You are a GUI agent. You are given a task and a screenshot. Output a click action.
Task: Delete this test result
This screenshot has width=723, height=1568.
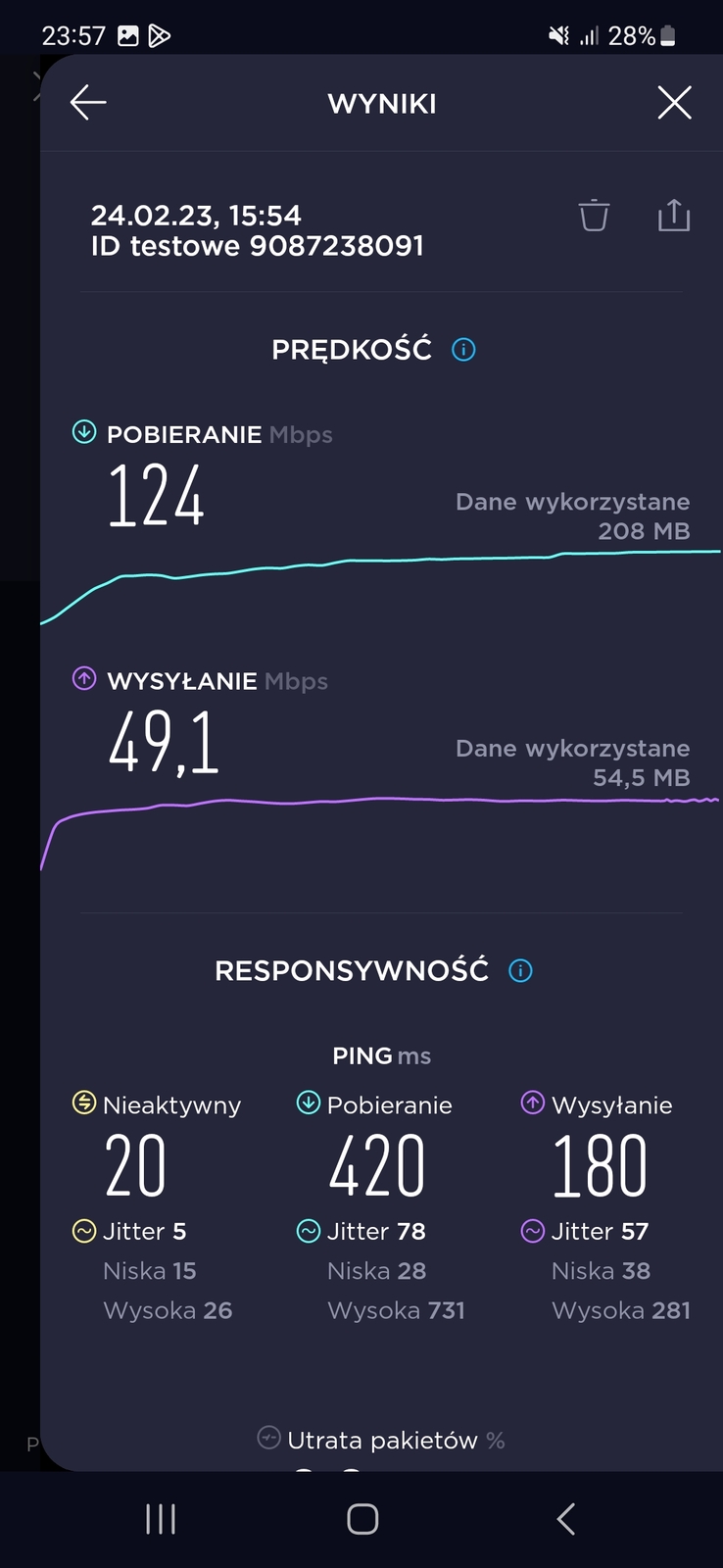click(594, 216)
